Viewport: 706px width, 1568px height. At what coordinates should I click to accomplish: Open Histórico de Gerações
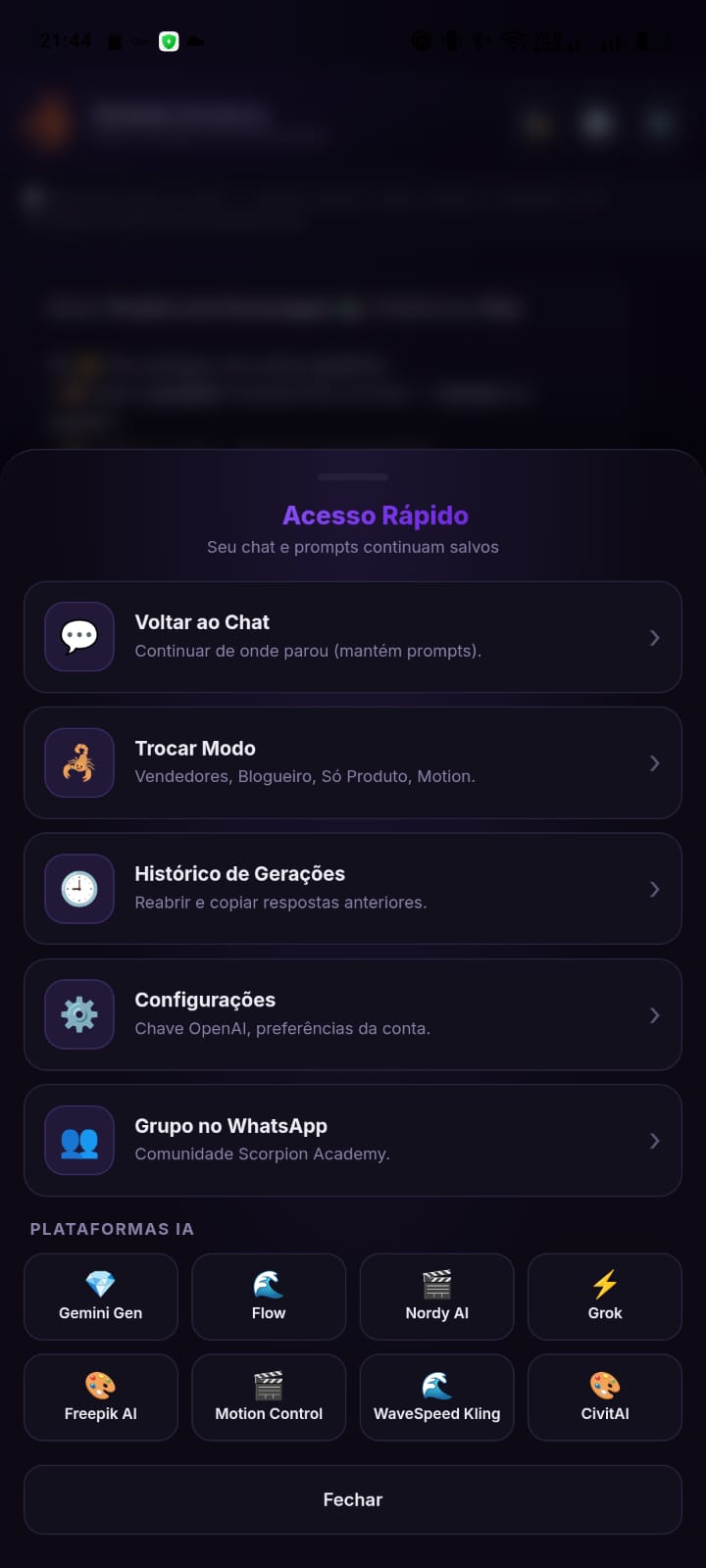353,889
